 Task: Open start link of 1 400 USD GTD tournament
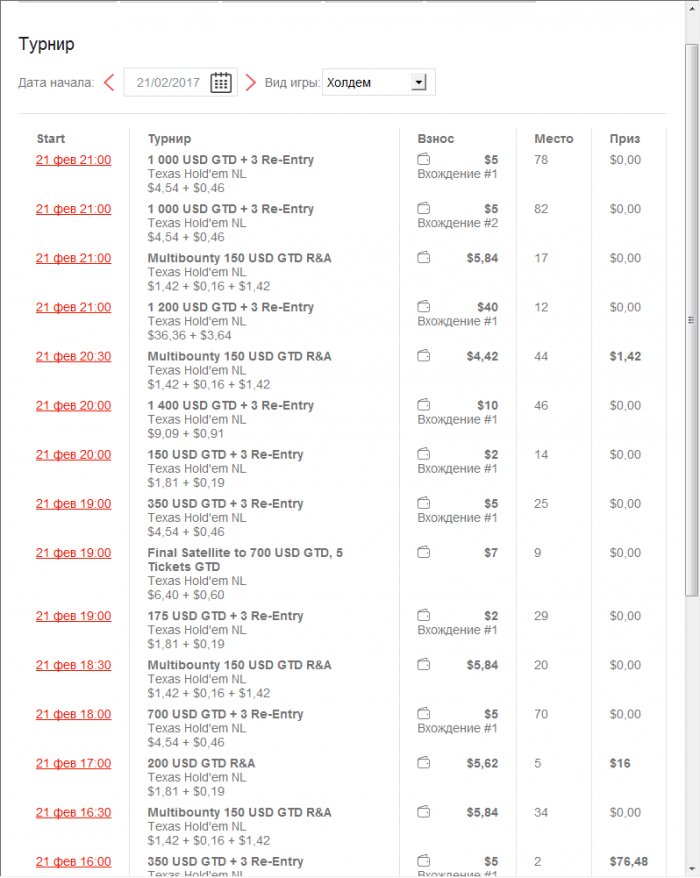pos(73,406)
